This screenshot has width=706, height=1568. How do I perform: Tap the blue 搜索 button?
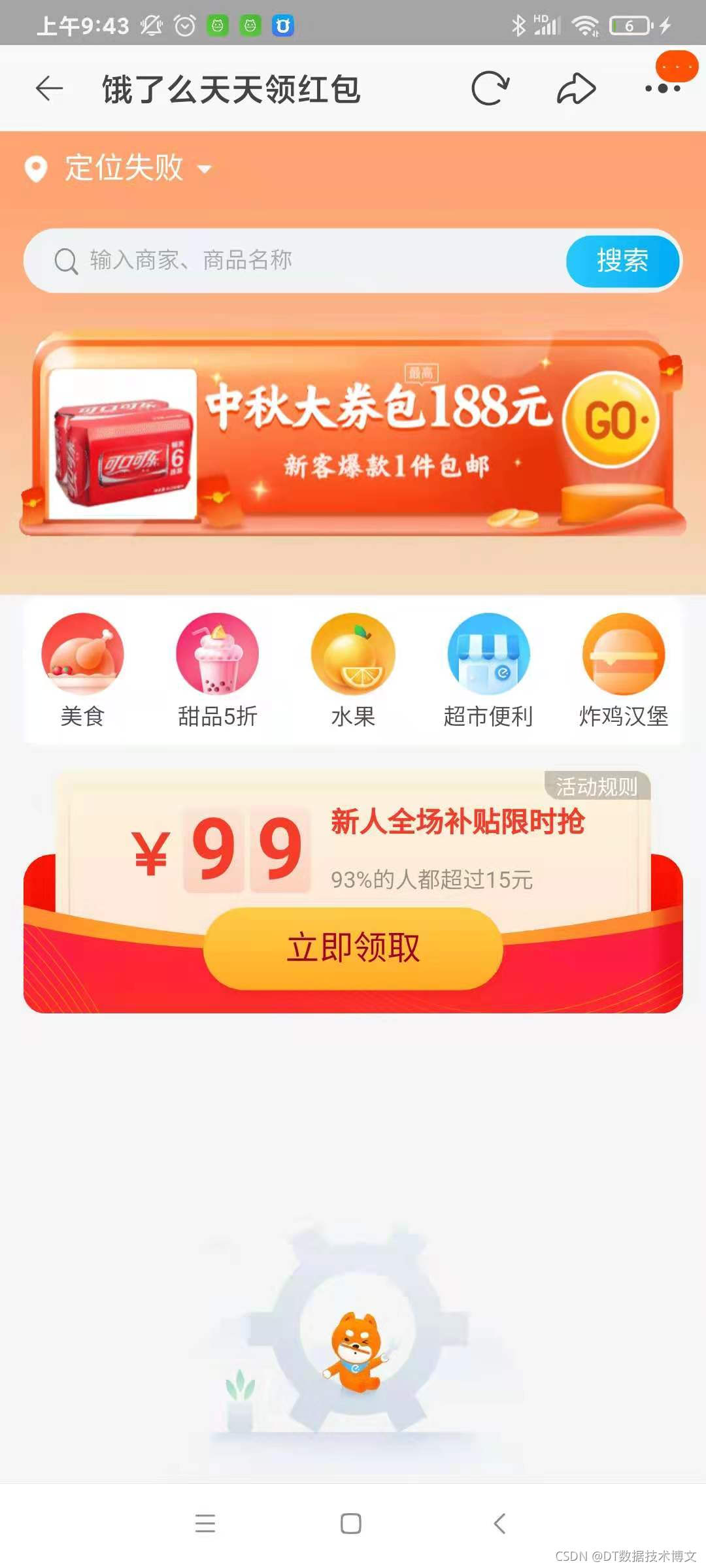622,260
